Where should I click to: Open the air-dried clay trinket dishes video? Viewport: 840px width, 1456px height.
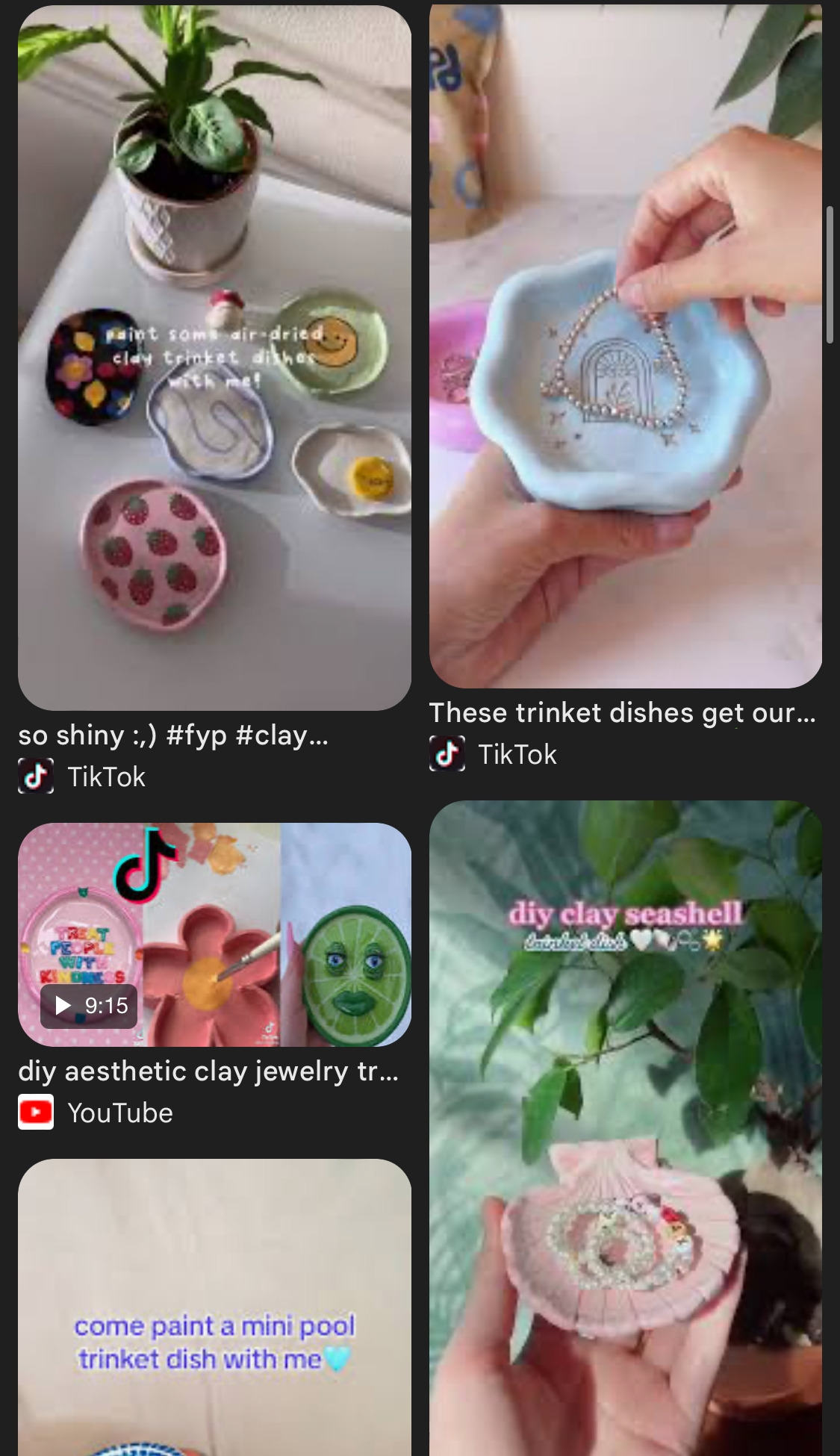click(x=214, y=358)
